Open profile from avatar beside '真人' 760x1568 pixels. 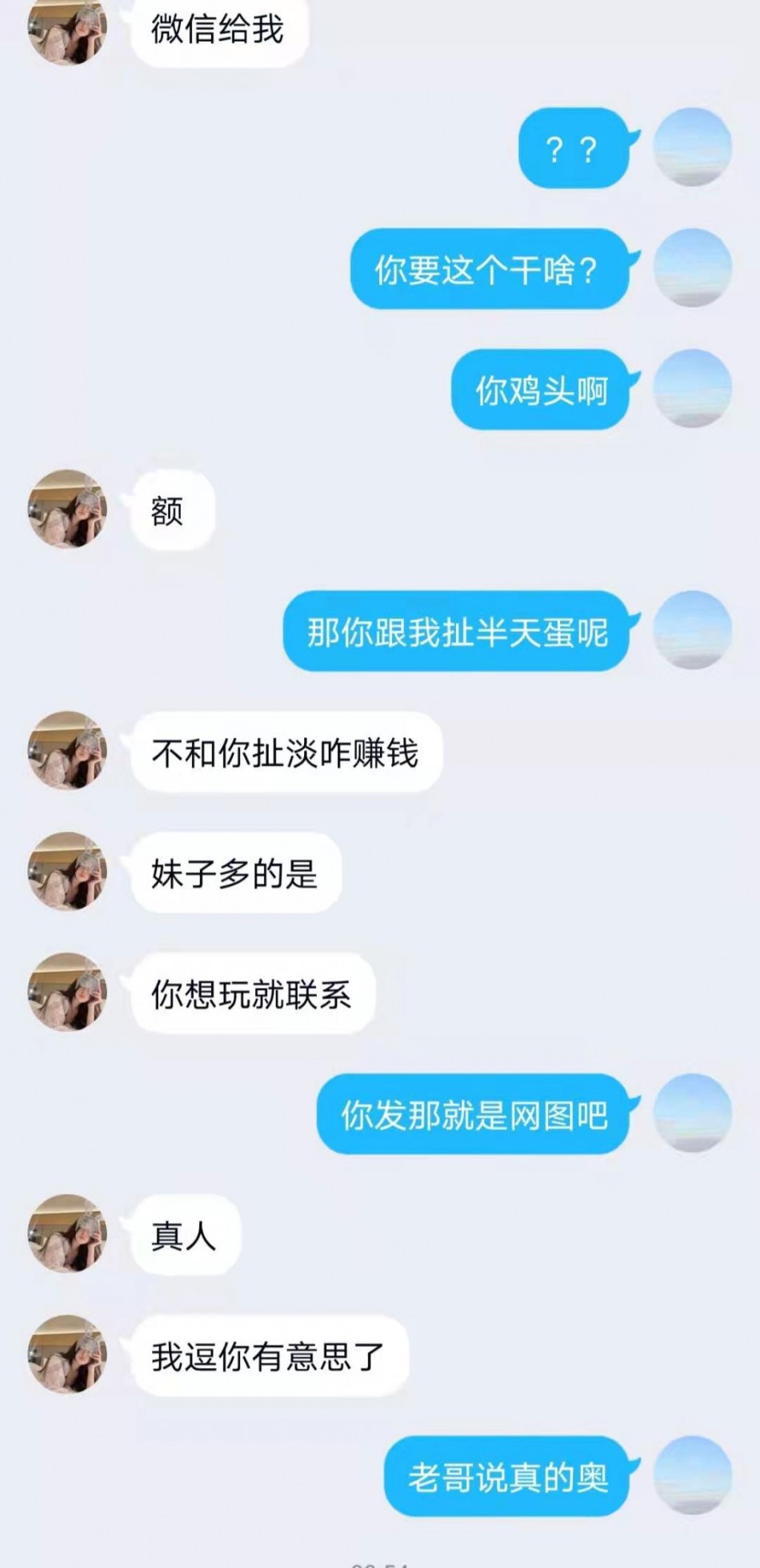68,1233
